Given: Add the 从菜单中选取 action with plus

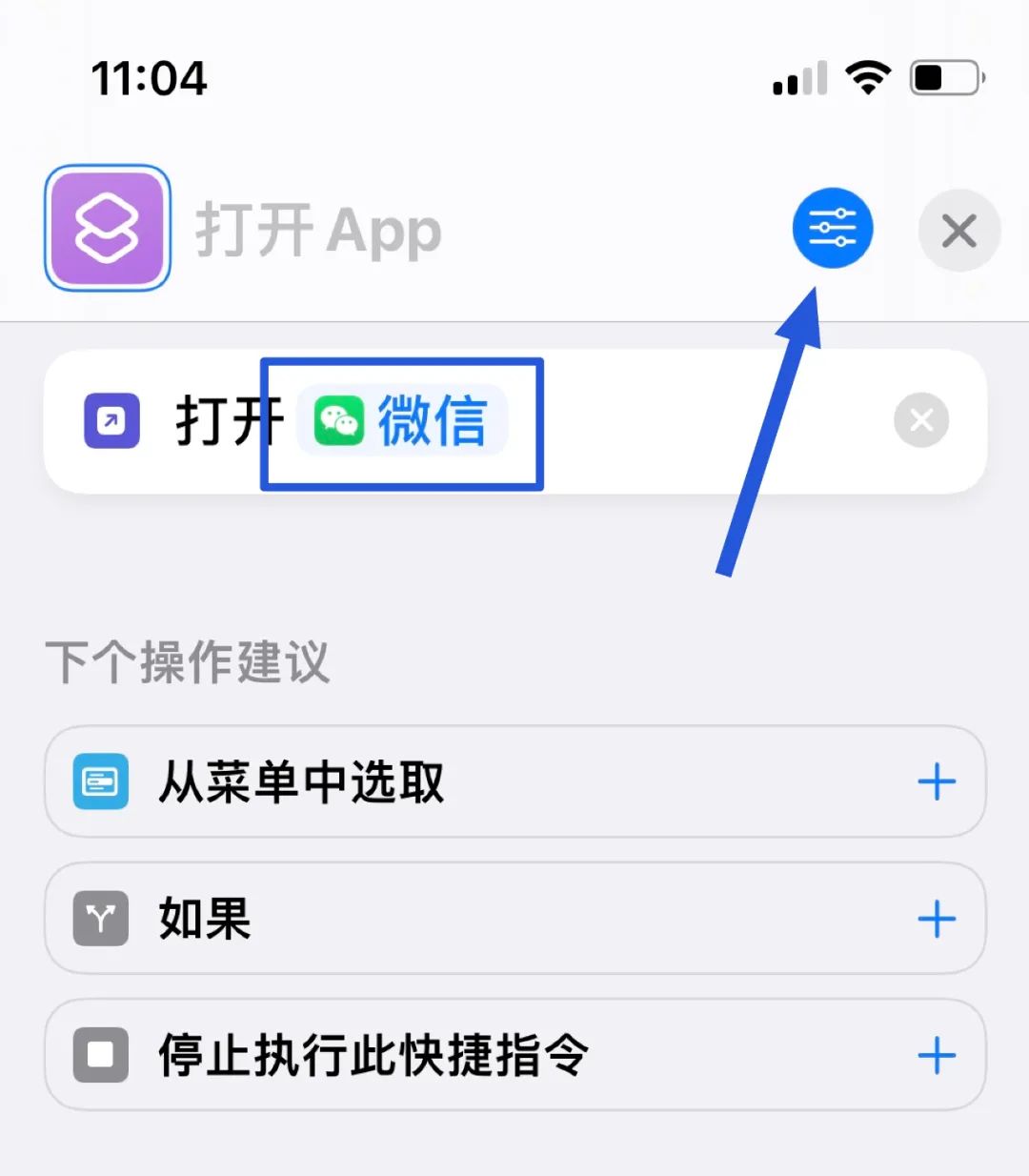Looking at the screenshot, I should point(937,781).
